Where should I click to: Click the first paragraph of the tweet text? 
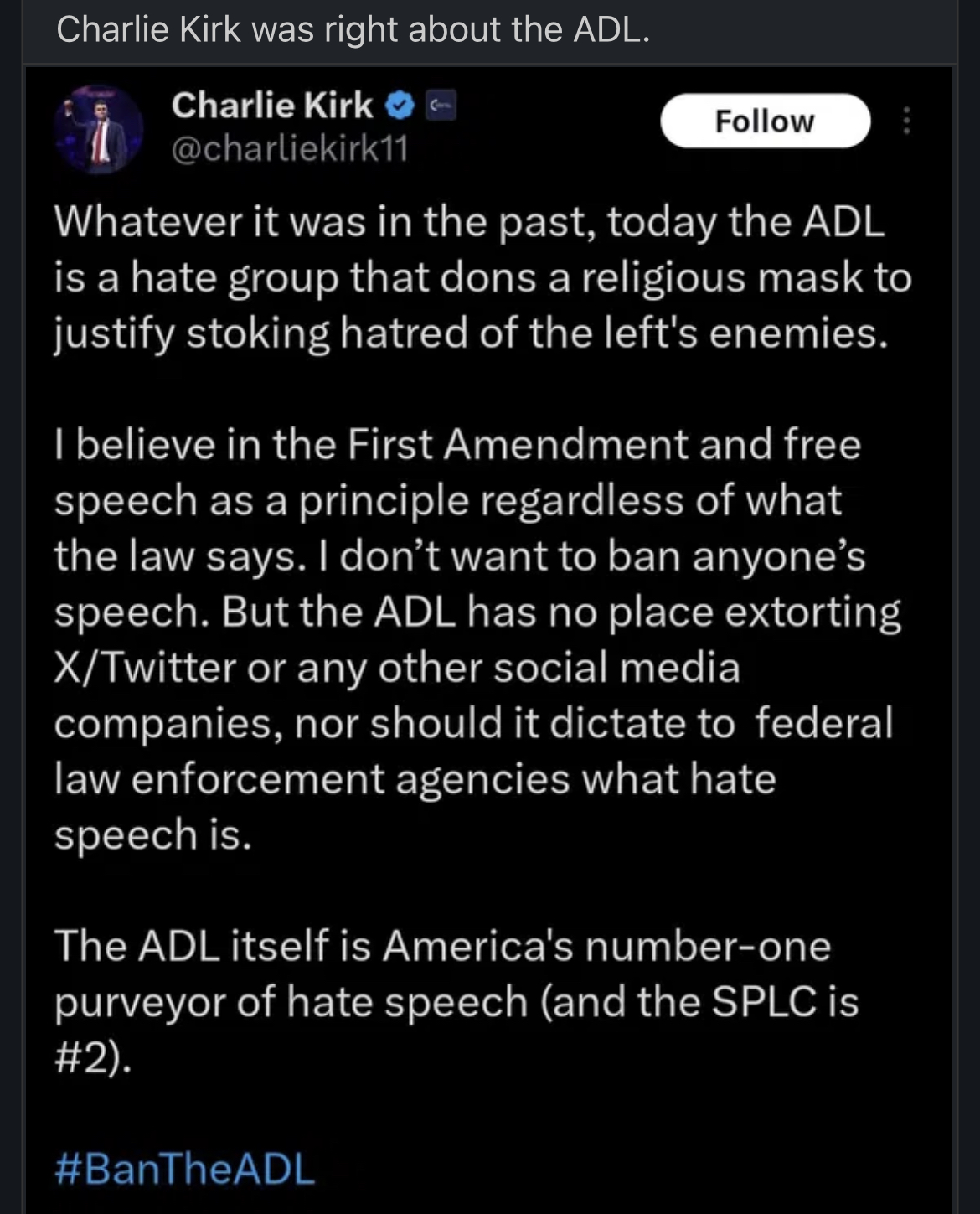pyautogui.click(x=480, y=276)
